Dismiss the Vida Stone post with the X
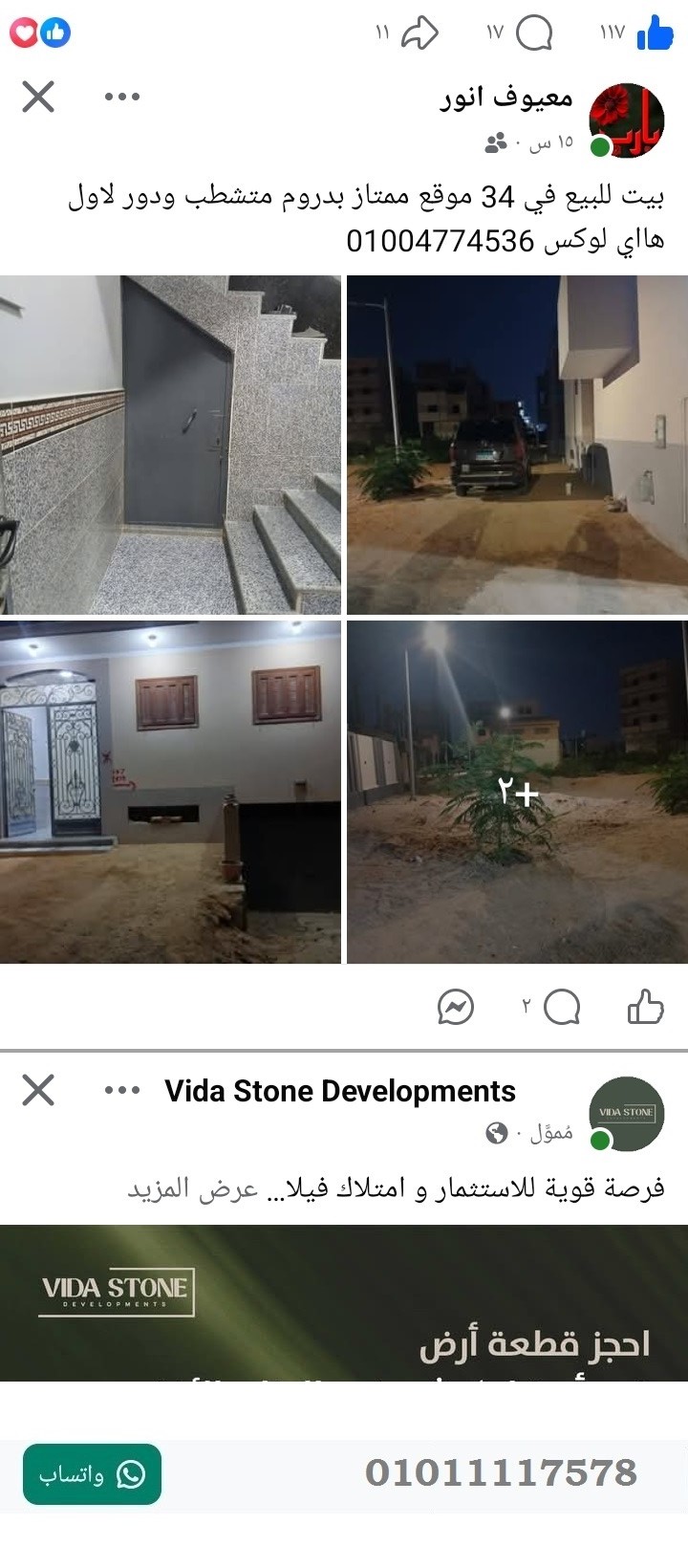The width and height of the screenshot is (688, 1568). pyautogui.click(x=36, y=1090)
